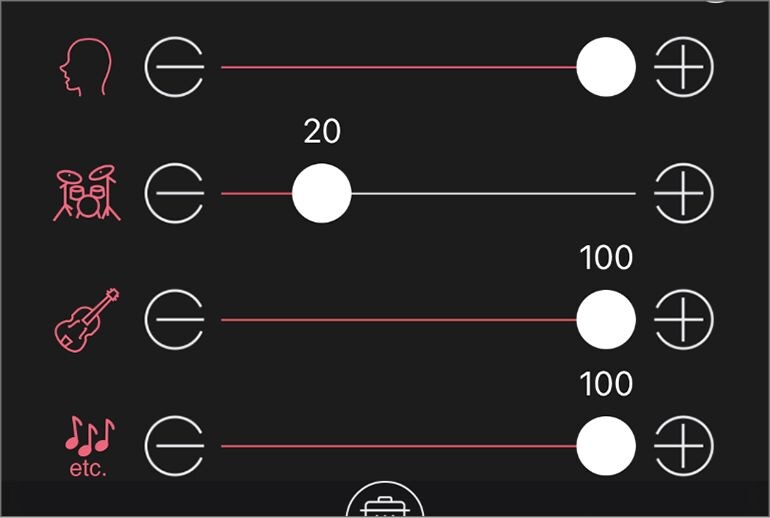Decrease the vocals volume with minus
Screen dimensions: 770x518
point(174,67)
